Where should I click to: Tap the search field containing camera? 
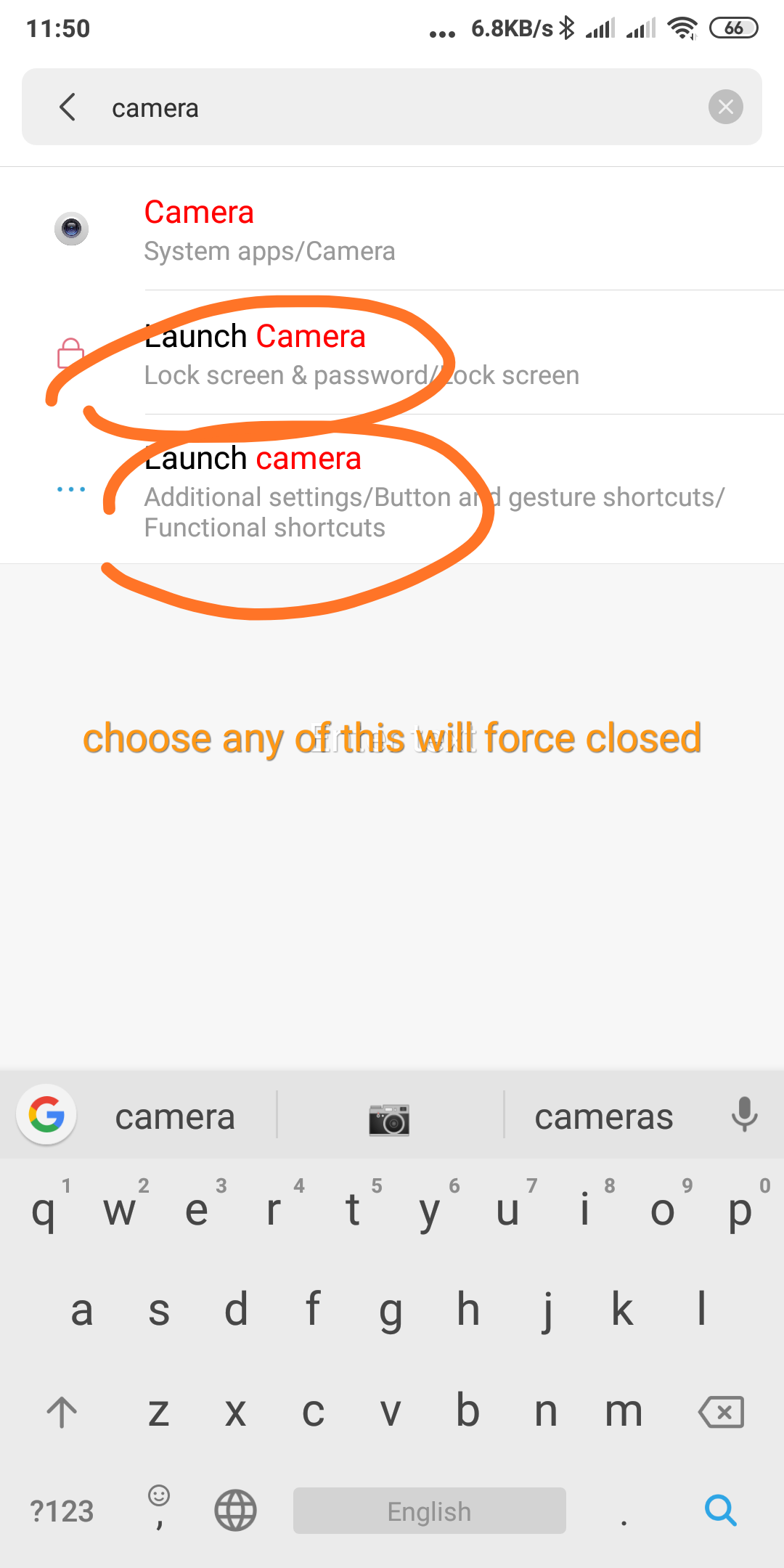pyautogui.click(x=392, y=107)
